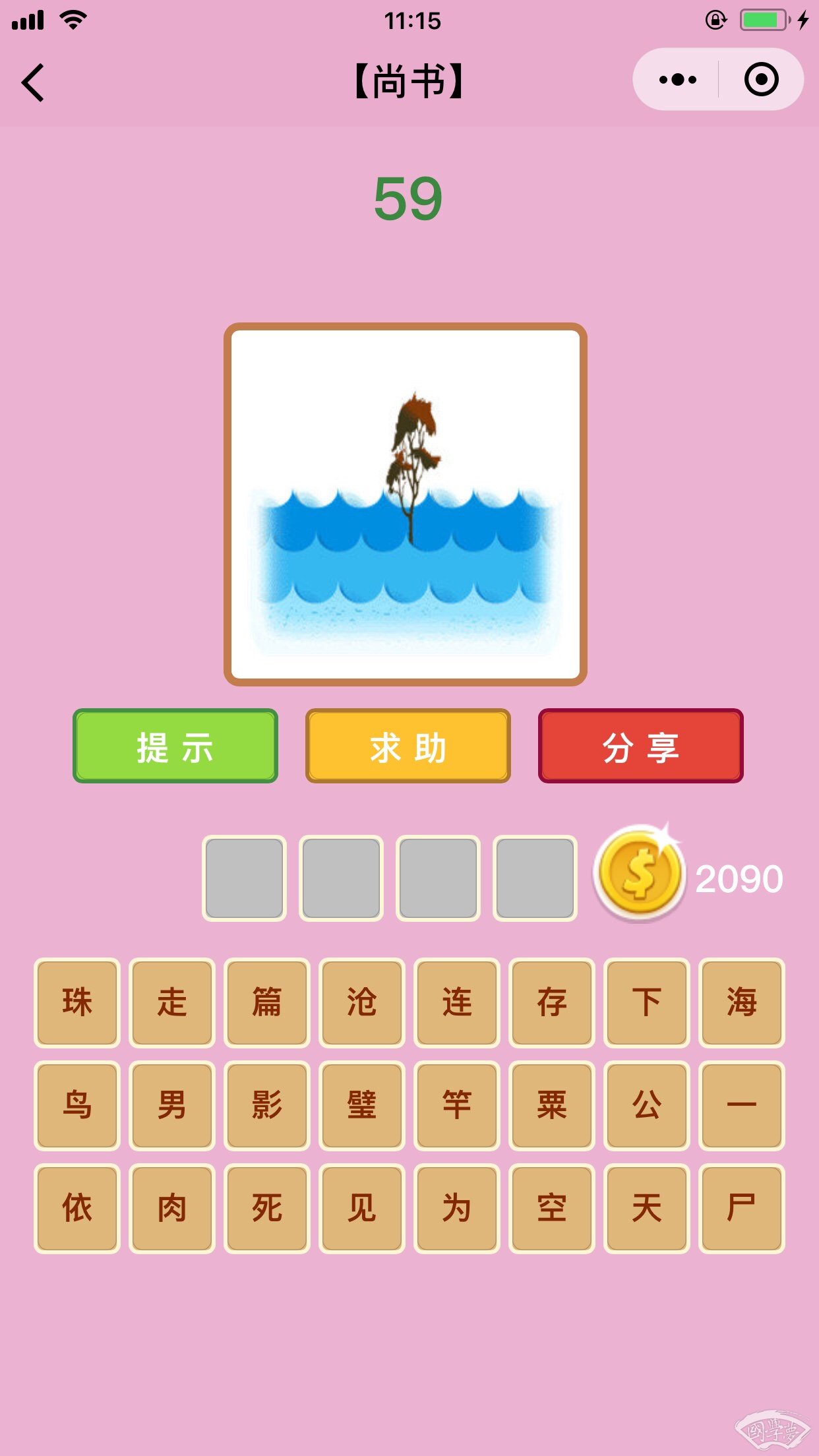Choose the character tile 鸟
819x1456 pixels.
[x=77, y=1105]
